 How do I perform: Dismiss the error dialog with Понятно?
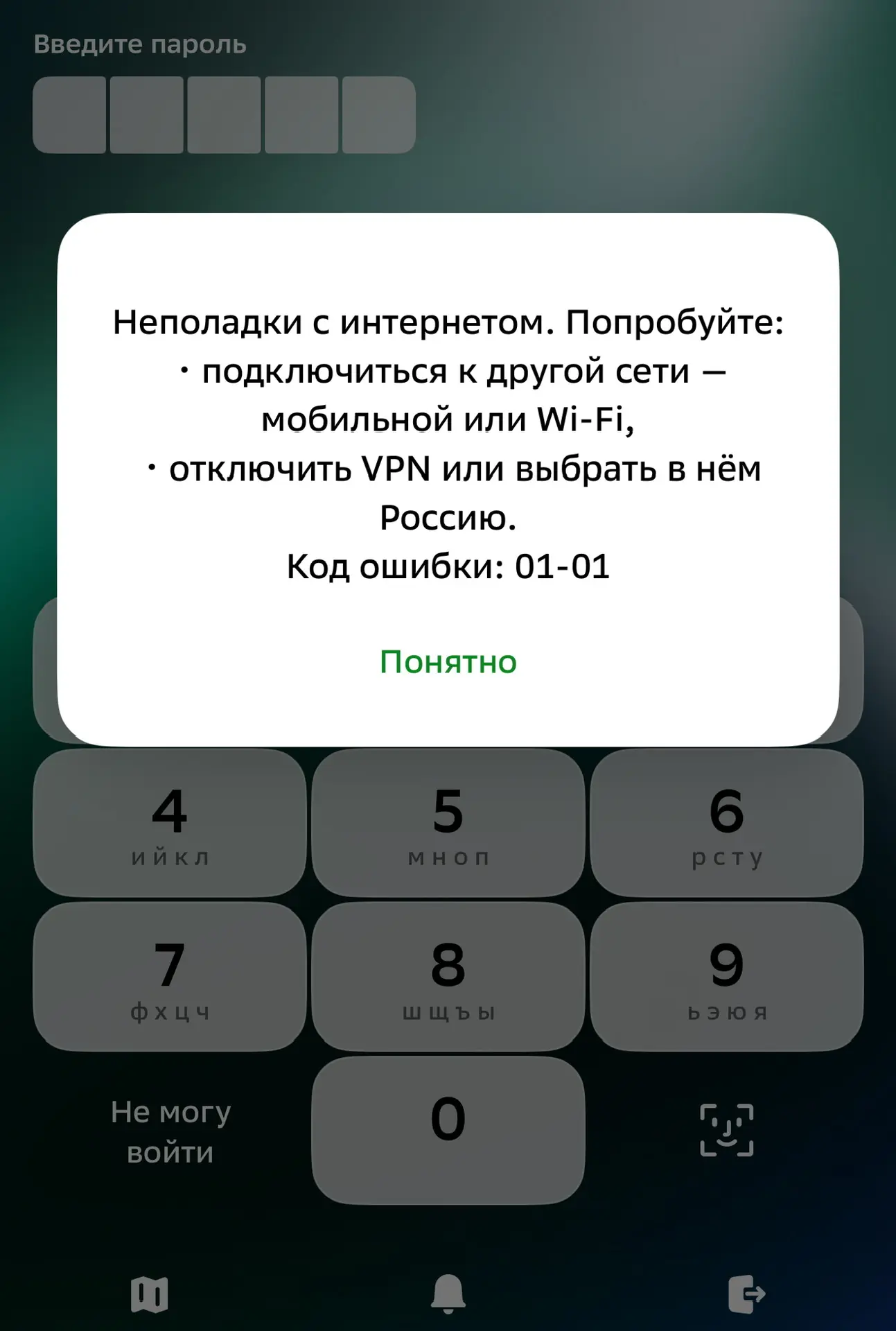(448, 662)
